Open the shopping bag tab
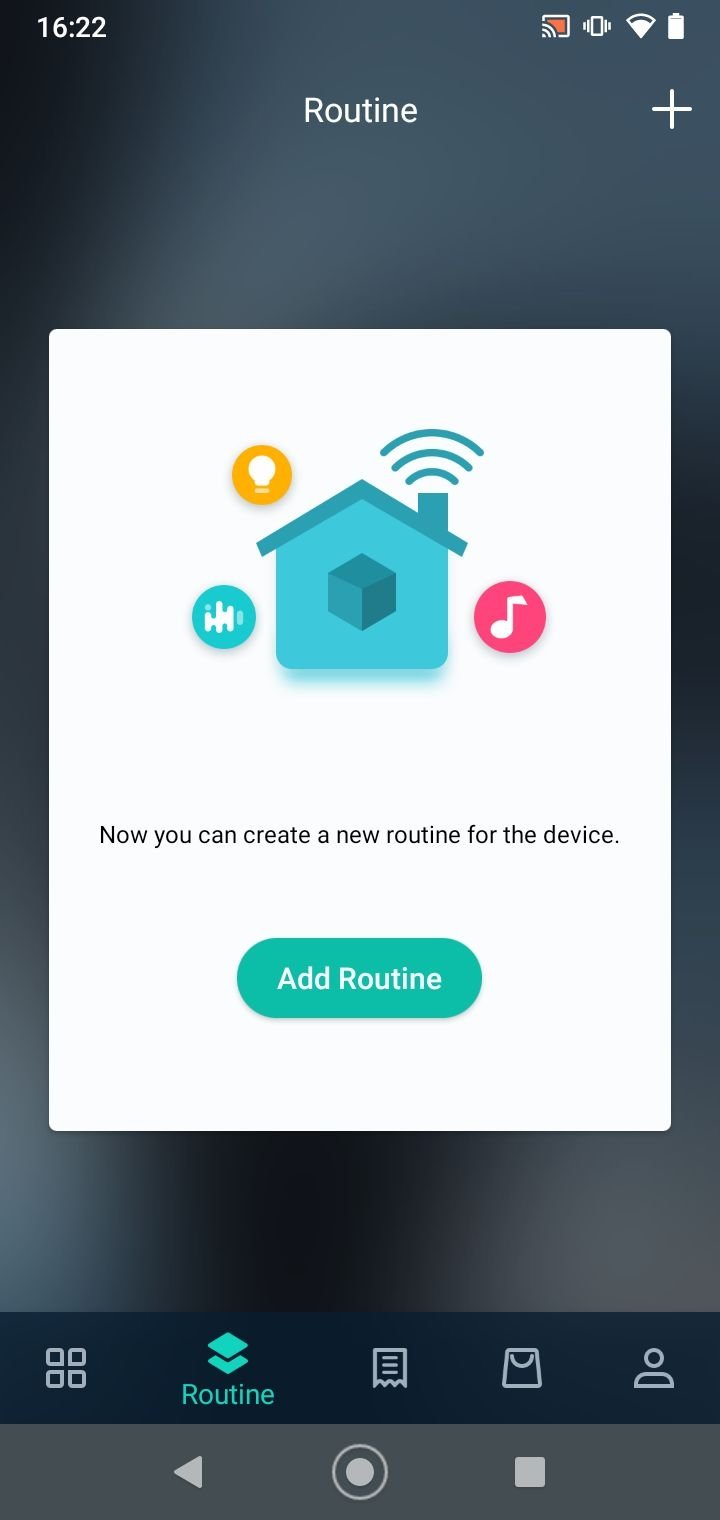Viewport: 720px width, 1520px height. tap(521, 1367)
